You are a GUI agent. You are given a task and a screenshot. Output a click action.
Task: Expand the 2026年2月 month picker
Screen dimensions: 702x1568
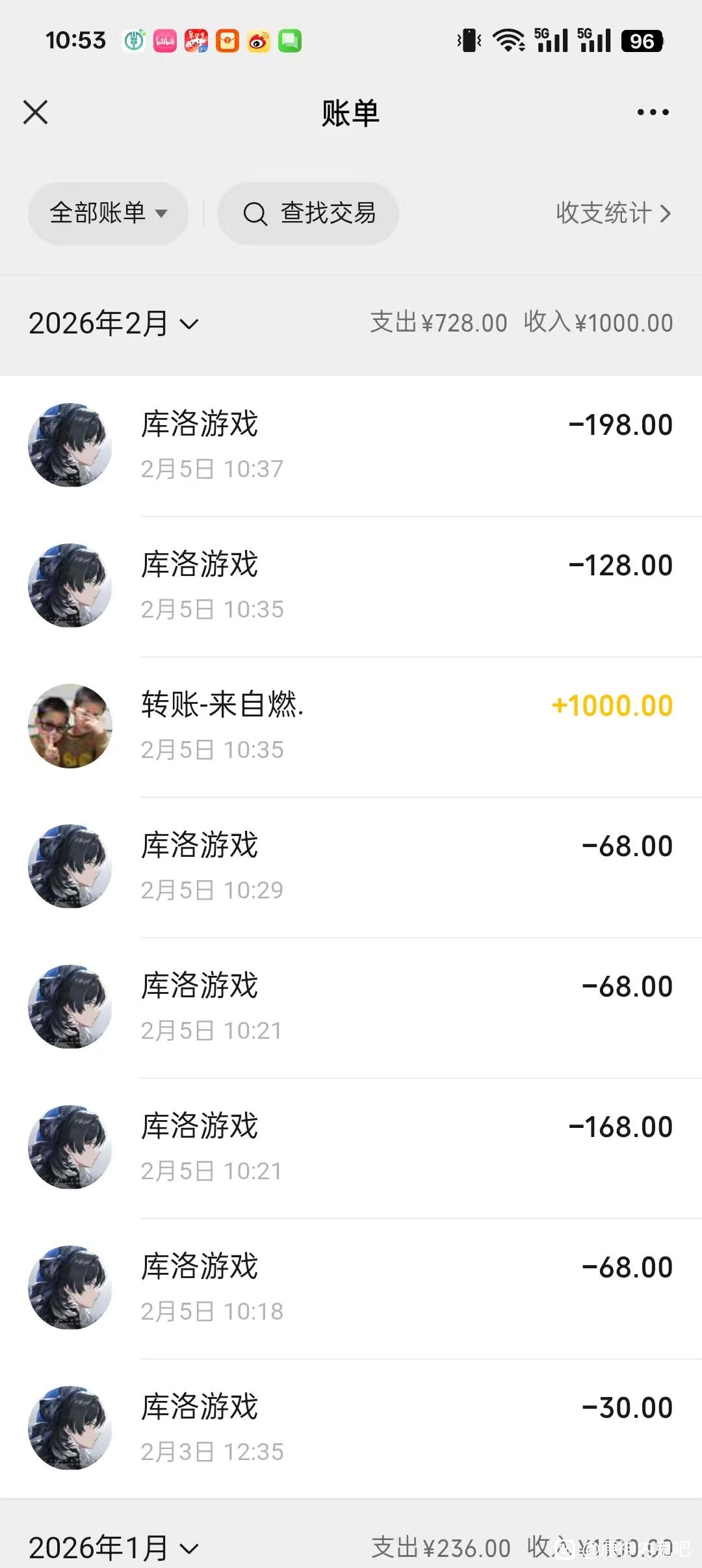(x=114, y=324)
